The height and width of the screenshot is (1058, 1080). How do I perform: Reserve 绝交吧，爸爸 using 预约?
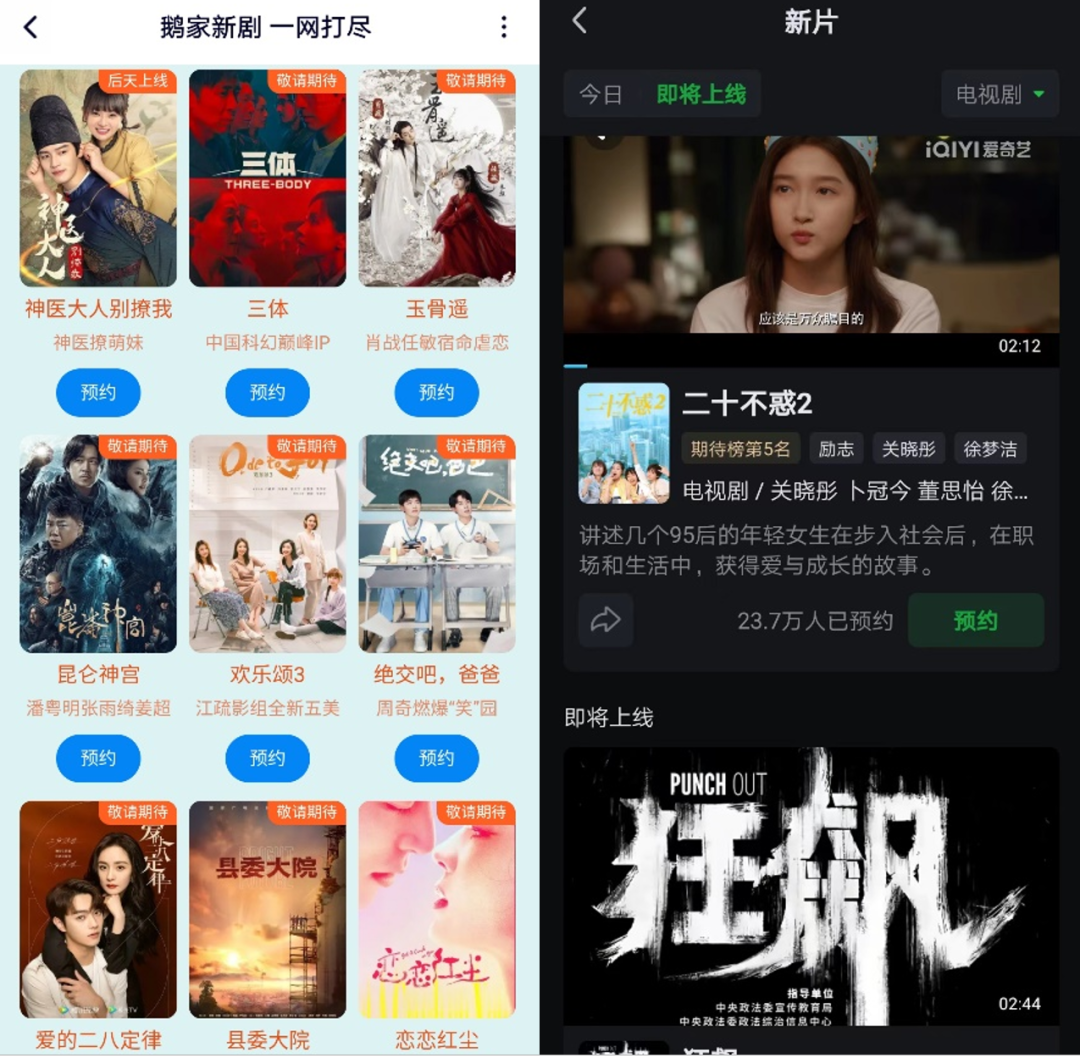click(437, 758)
